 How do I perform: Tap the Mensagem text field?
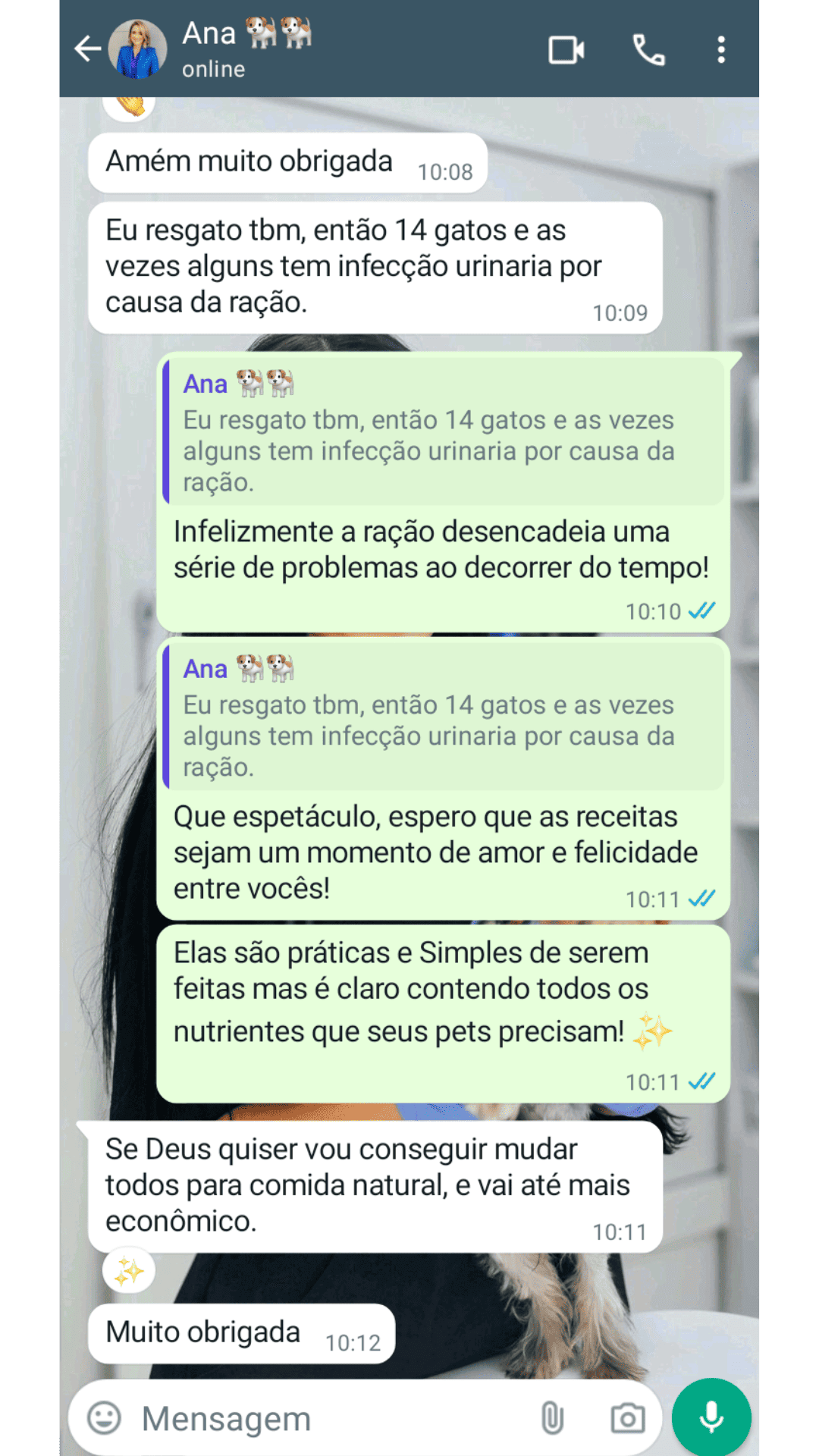coord(334,1418)
